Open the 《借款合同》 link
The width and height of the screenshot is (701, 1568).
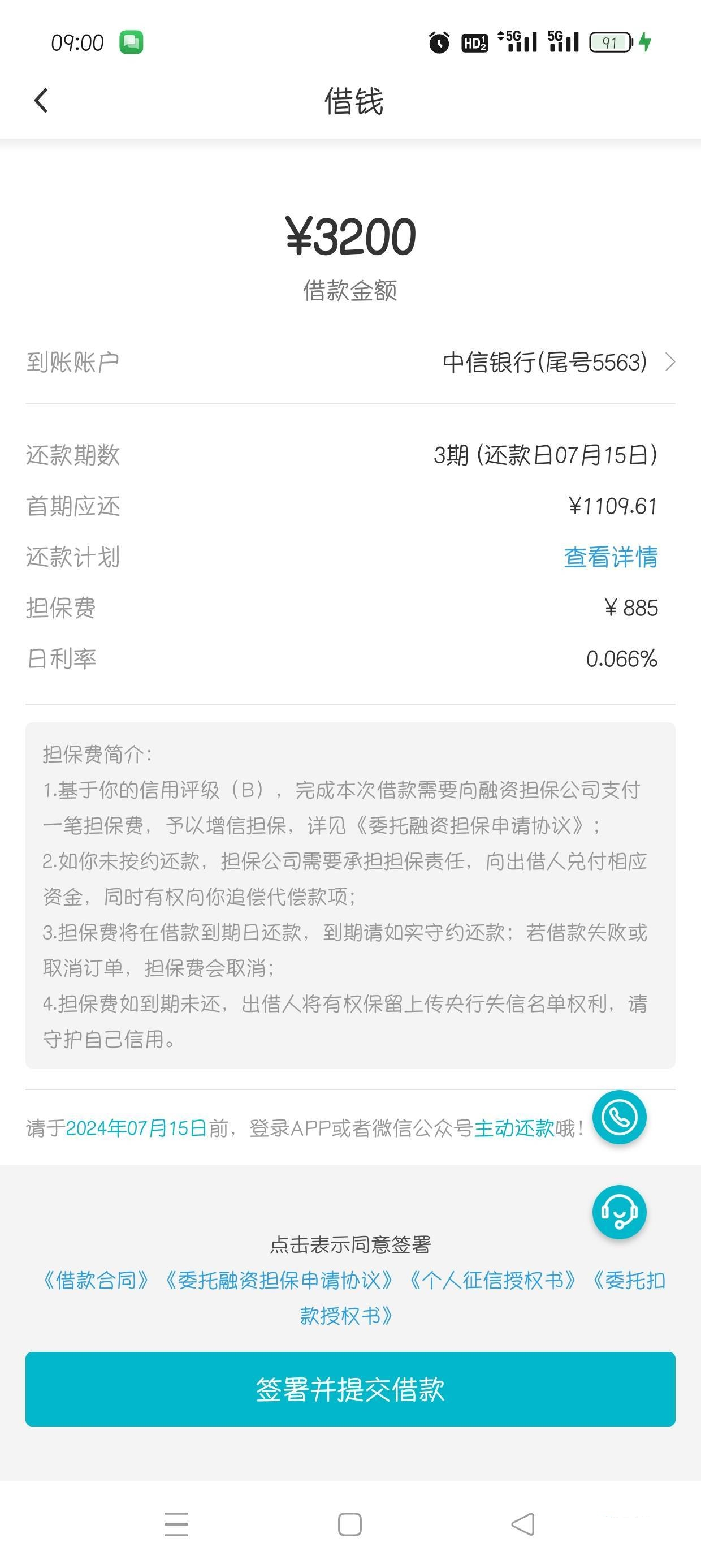(x=96, y=1280)
